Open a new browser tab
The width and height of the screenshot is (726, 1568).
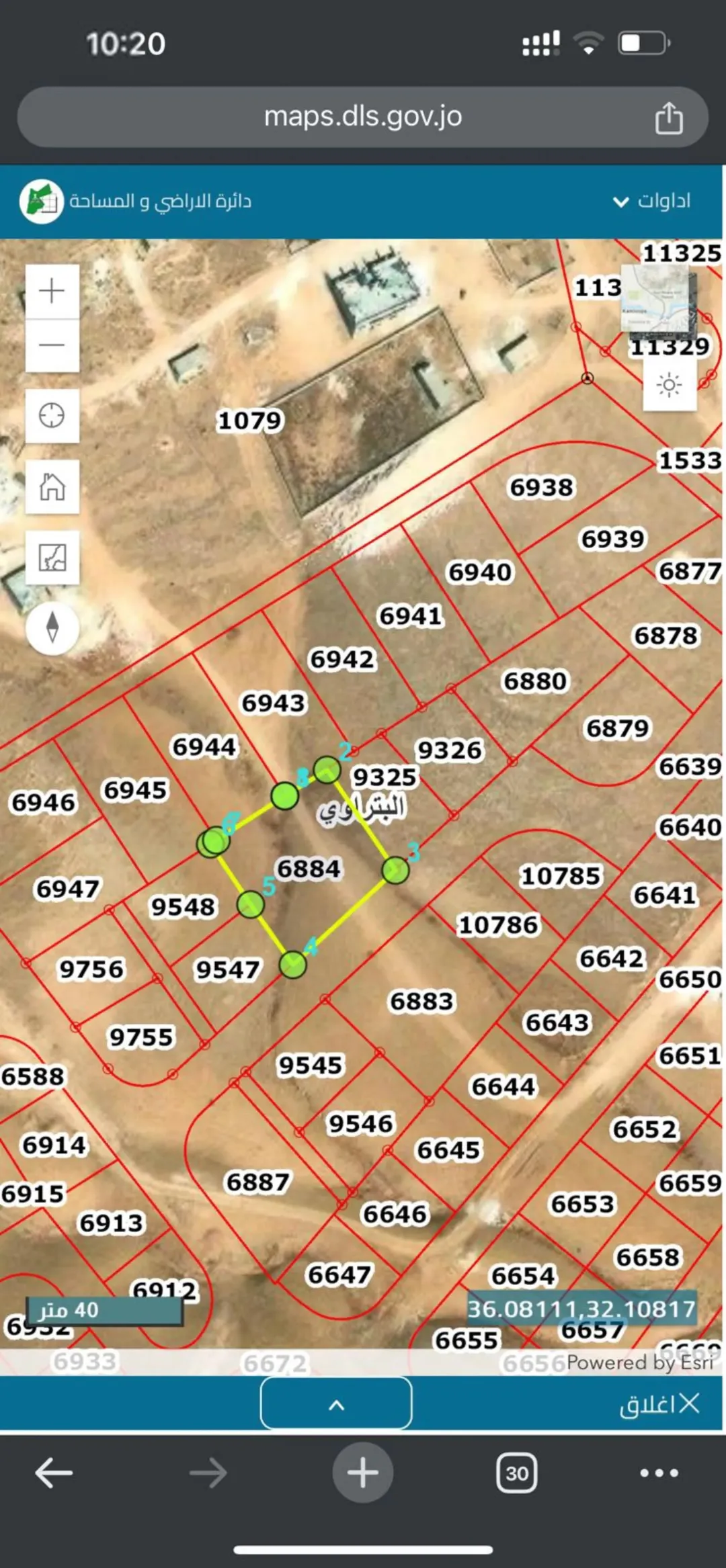[363, 1473]
